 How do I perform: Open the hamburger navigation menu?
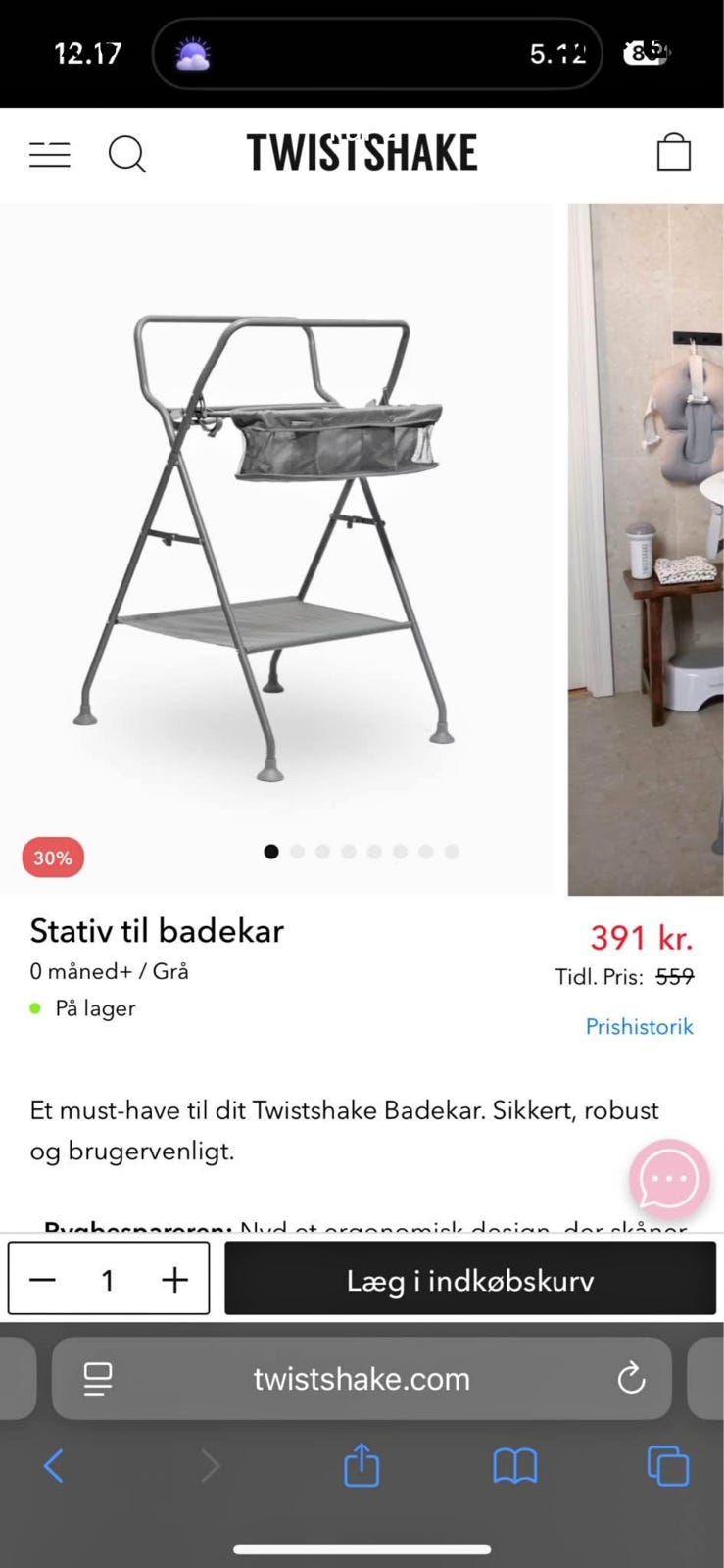click(x=49, y=154)
